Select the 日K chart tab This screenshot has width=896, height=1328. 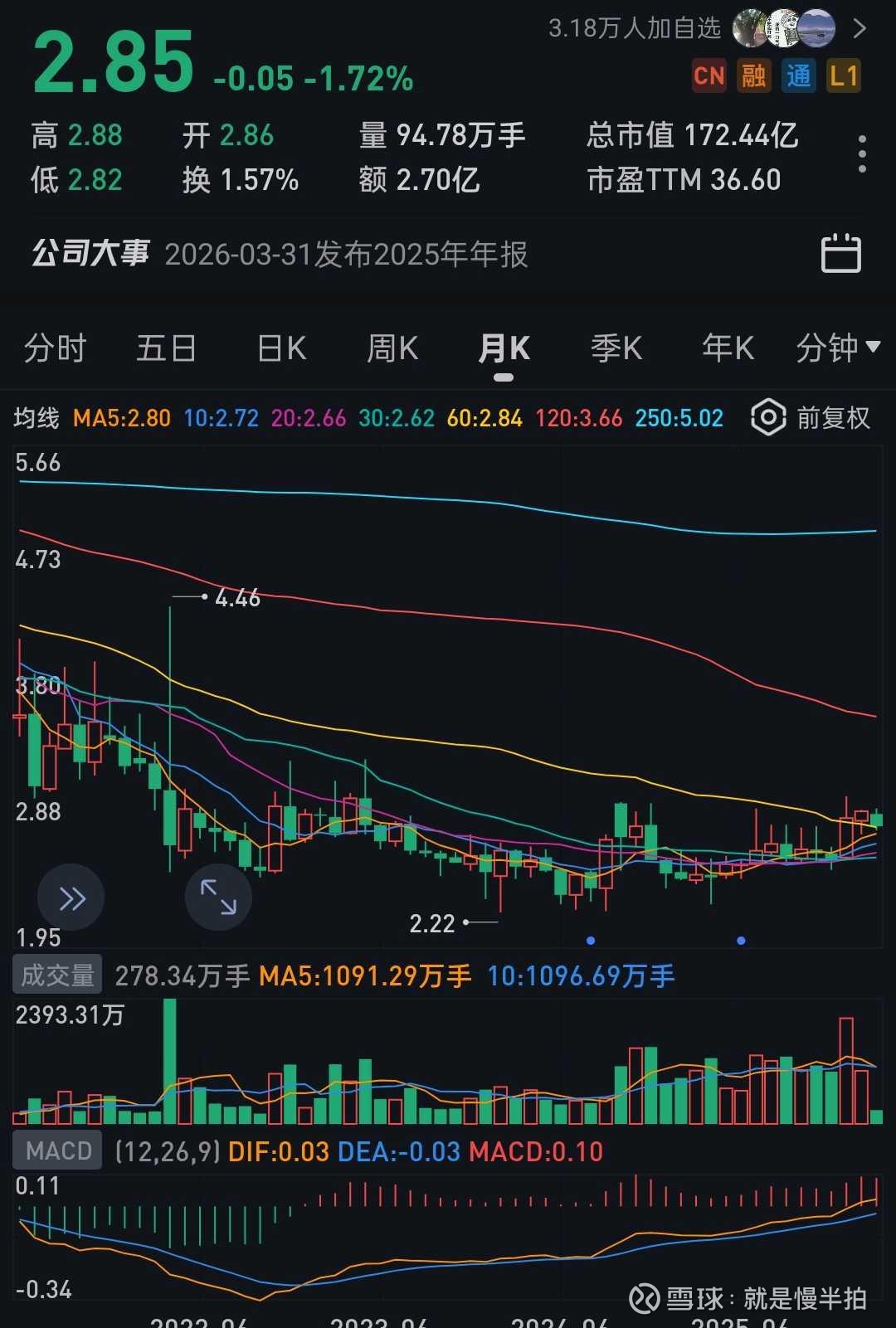(281, 348)
